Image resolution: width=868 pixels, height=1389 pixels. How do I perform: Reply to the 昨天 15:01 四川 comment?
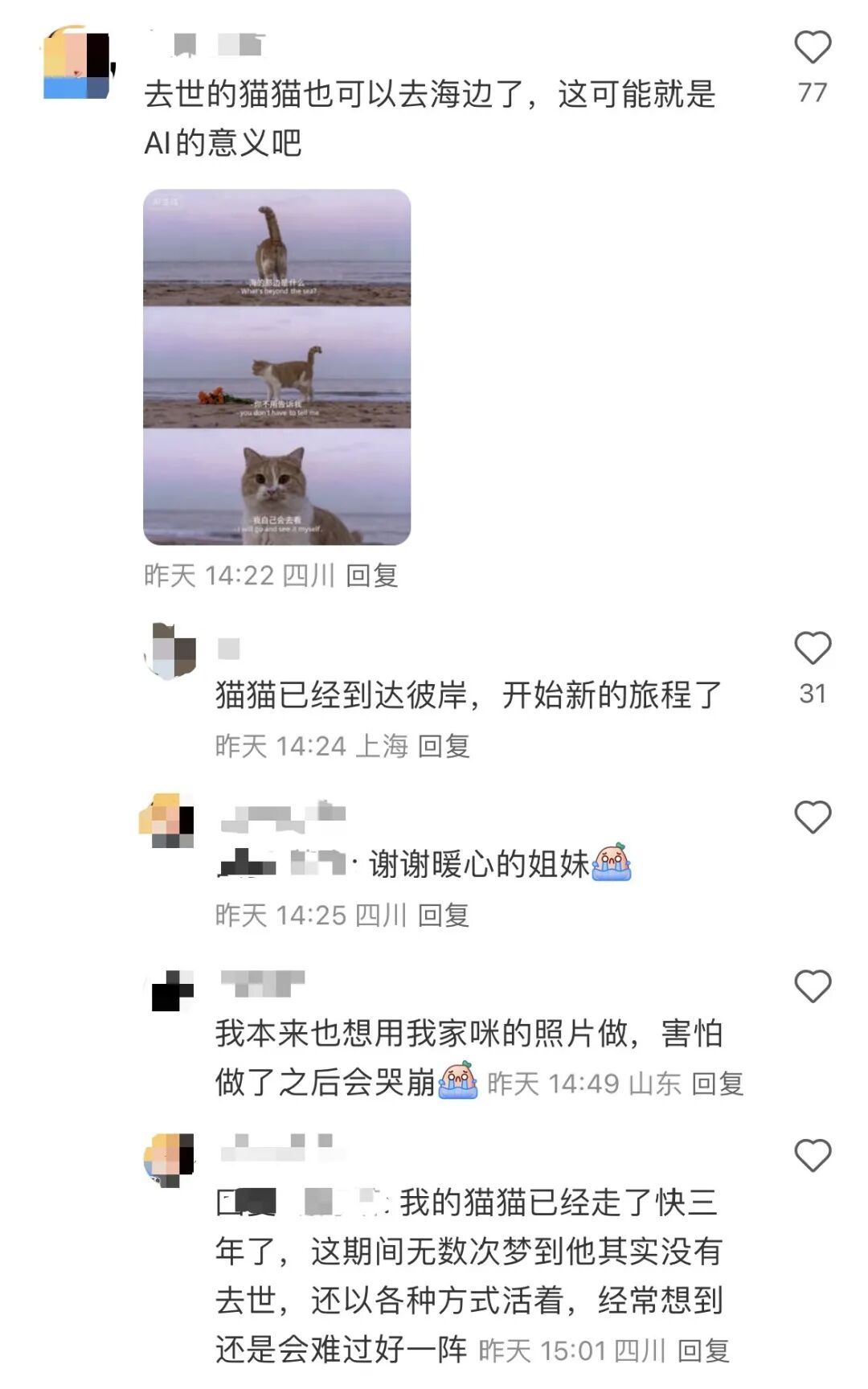pyautogui.click(x=703, y=1350)
